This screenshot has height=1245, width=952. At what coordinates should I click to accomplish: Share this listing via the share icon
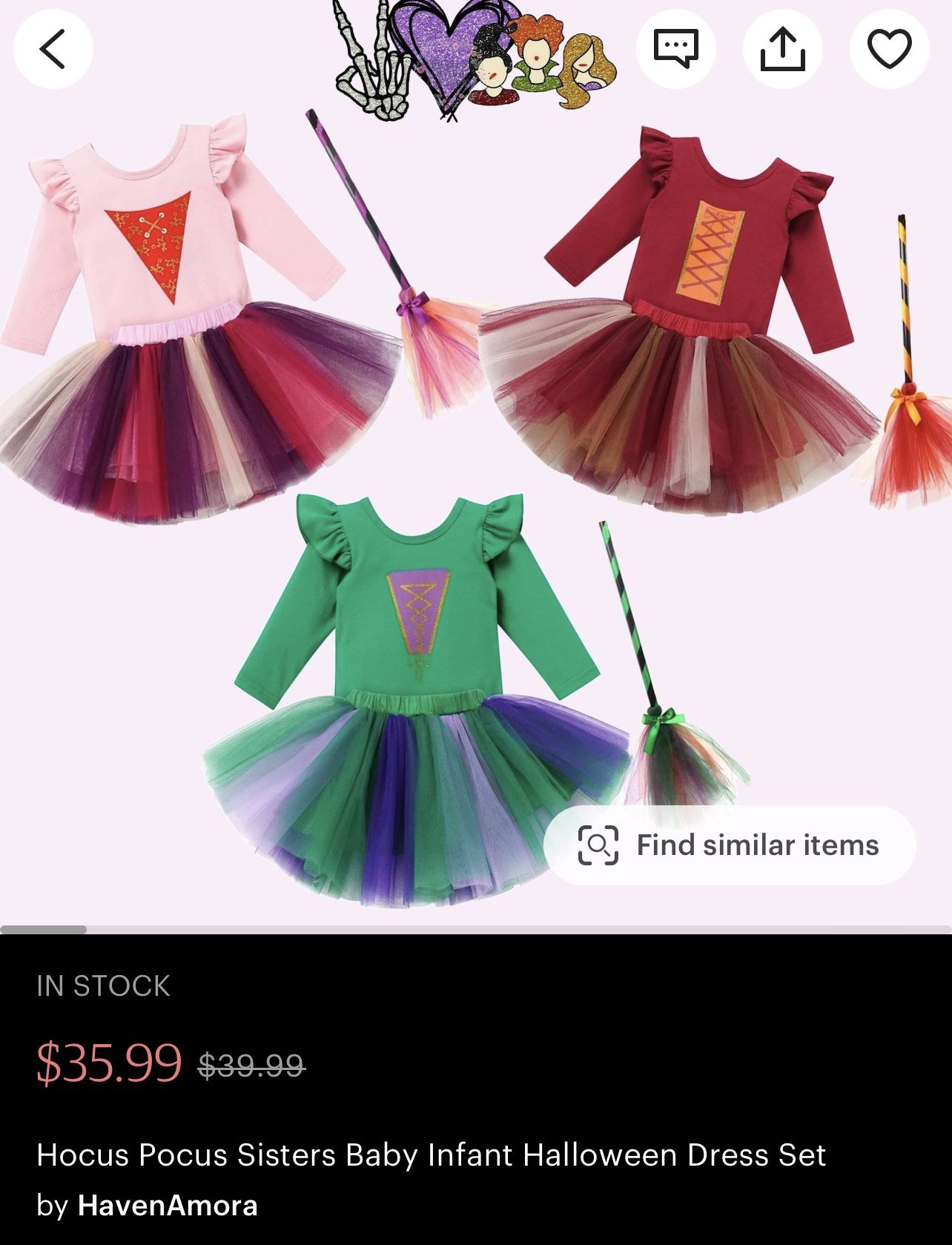click(x=783, y=47)
